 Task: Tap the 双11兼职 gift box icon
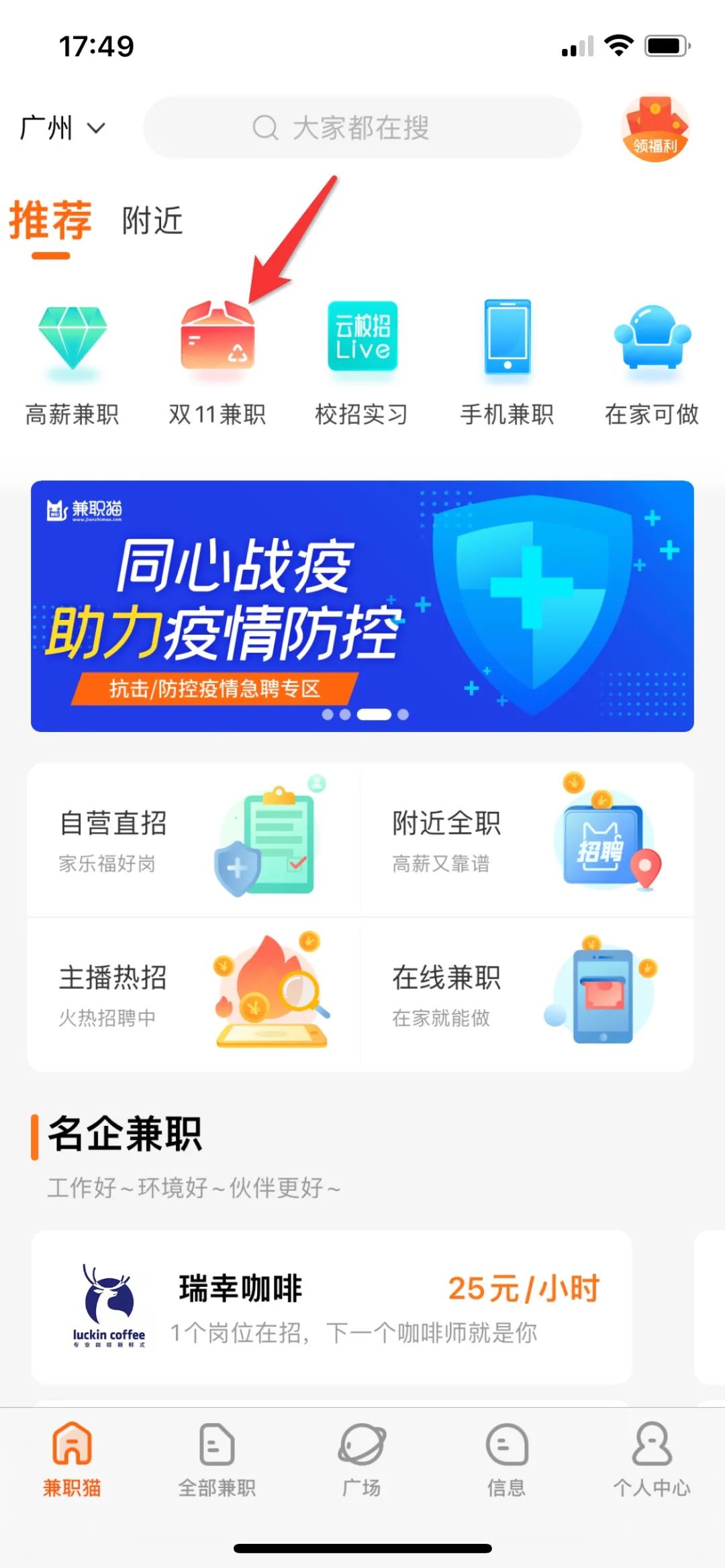click(x=217, y=339)
